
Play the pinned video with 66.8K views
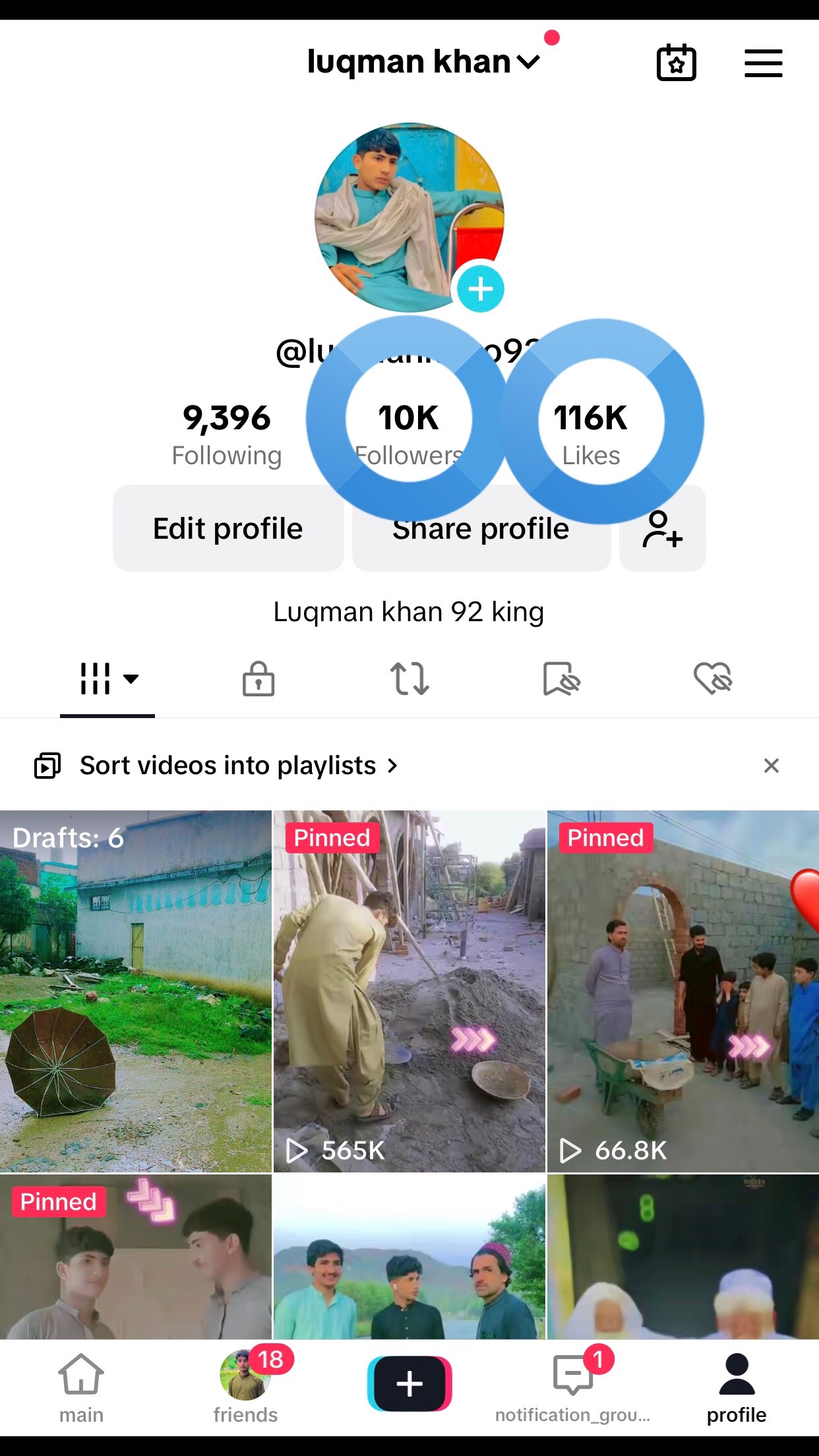point(682,990)
